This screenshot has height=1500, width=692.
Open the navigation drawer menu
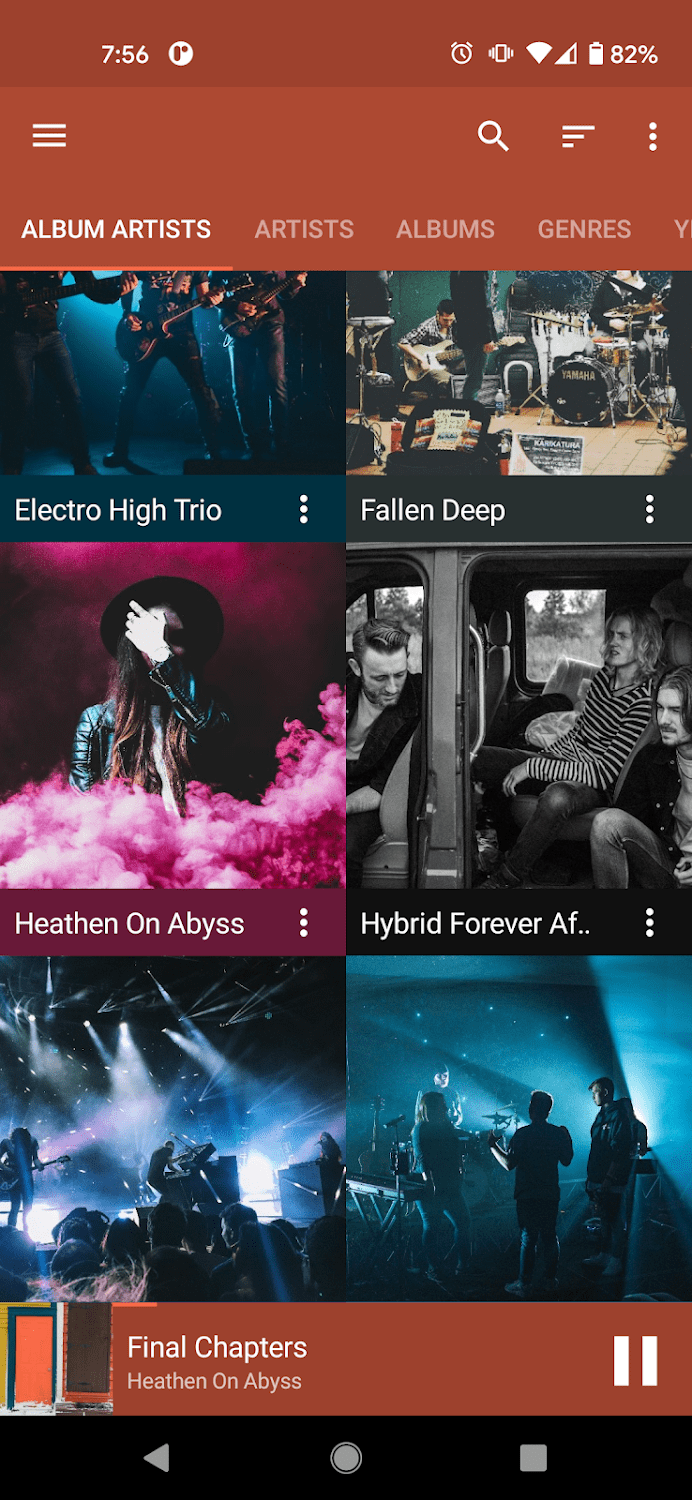(49, 136)
